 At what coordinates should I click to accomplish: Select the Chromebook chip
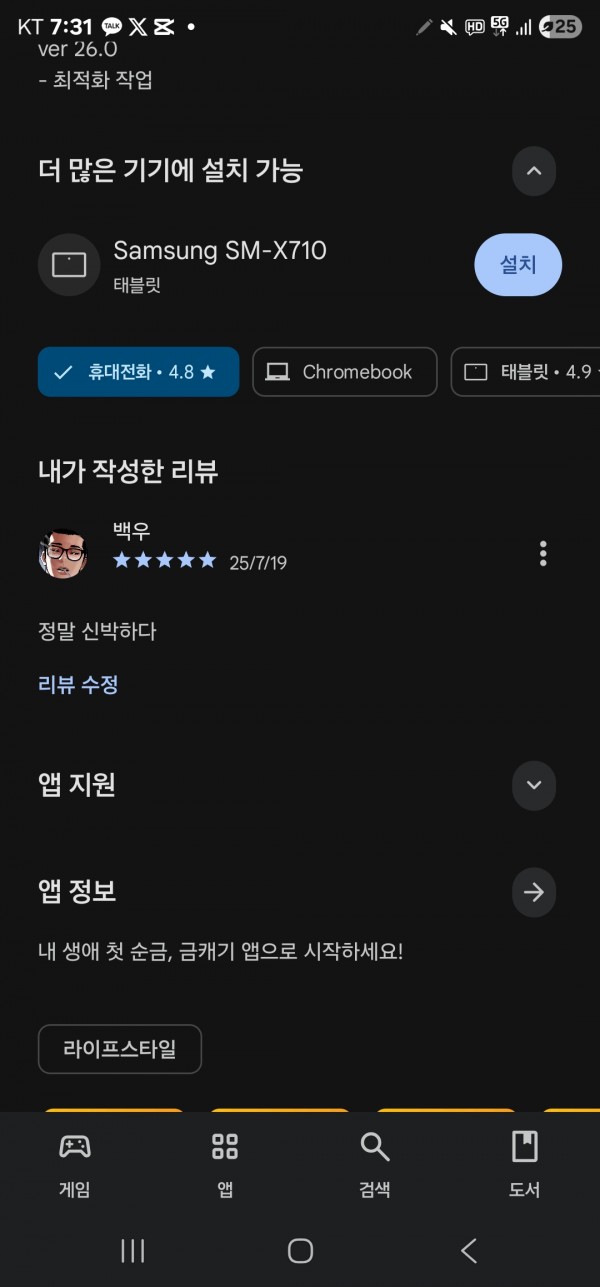pyautogui.click(x=345, y=372)
